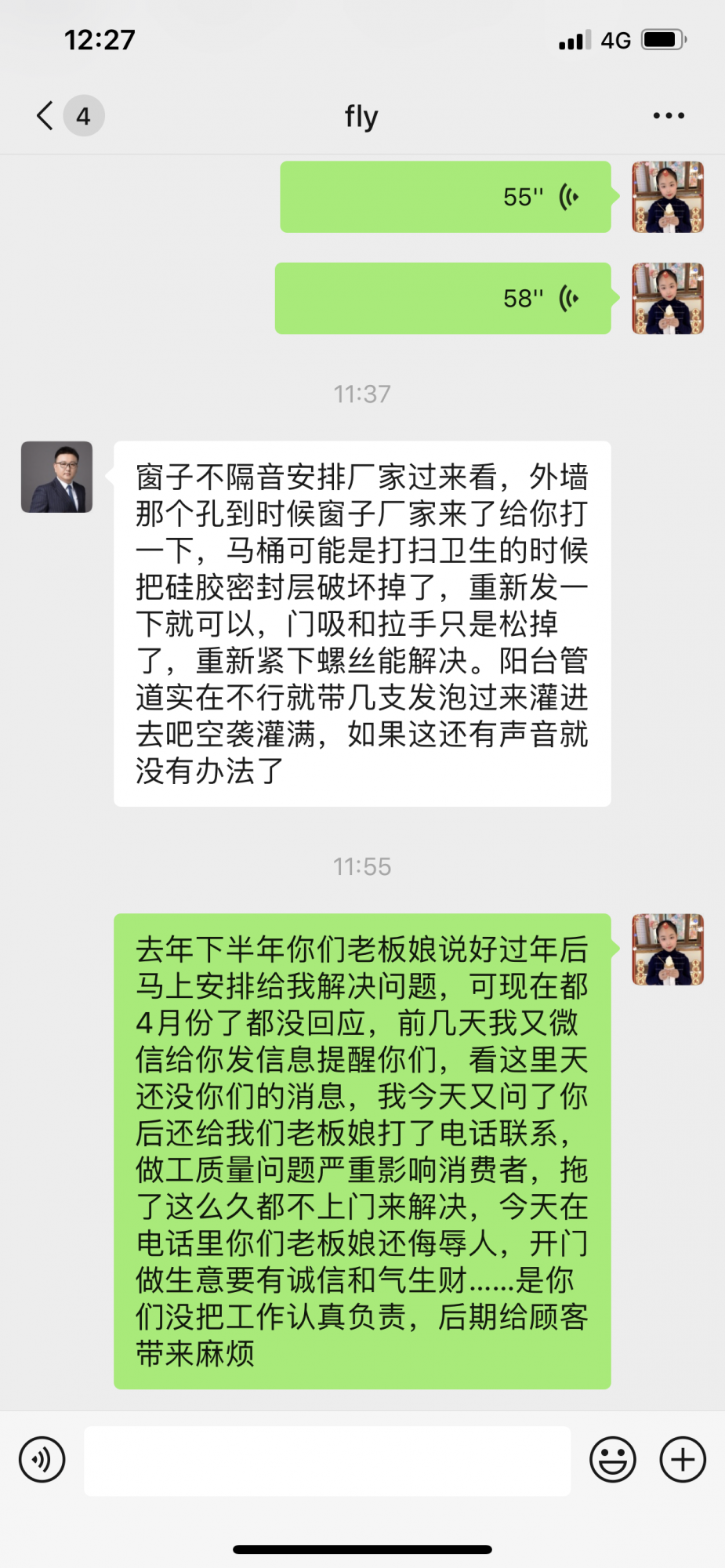Switch to voice input mode

coord(42,1460)
